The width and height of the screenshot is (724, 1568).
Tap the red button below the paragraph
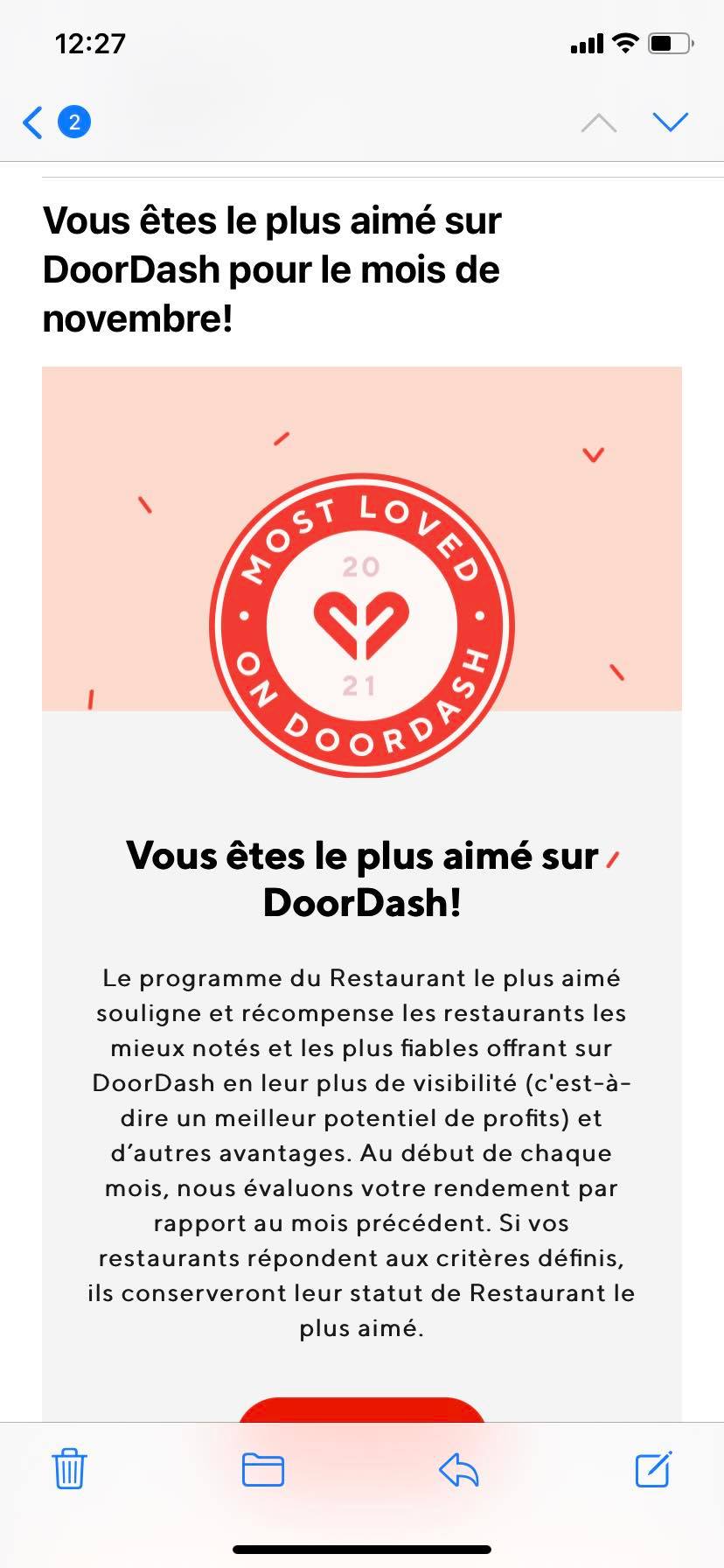tap(362, 1410)
